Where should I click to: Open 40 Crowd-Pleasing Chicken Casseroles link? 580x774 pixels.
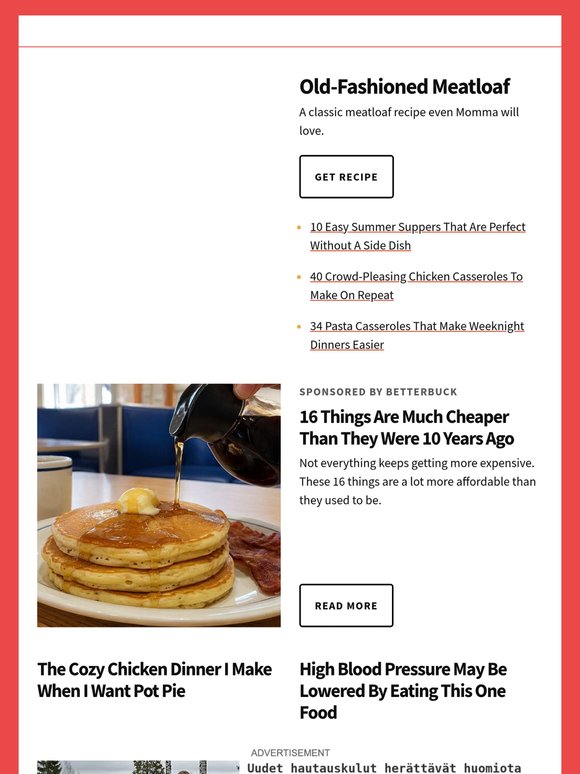pos(416,285)
